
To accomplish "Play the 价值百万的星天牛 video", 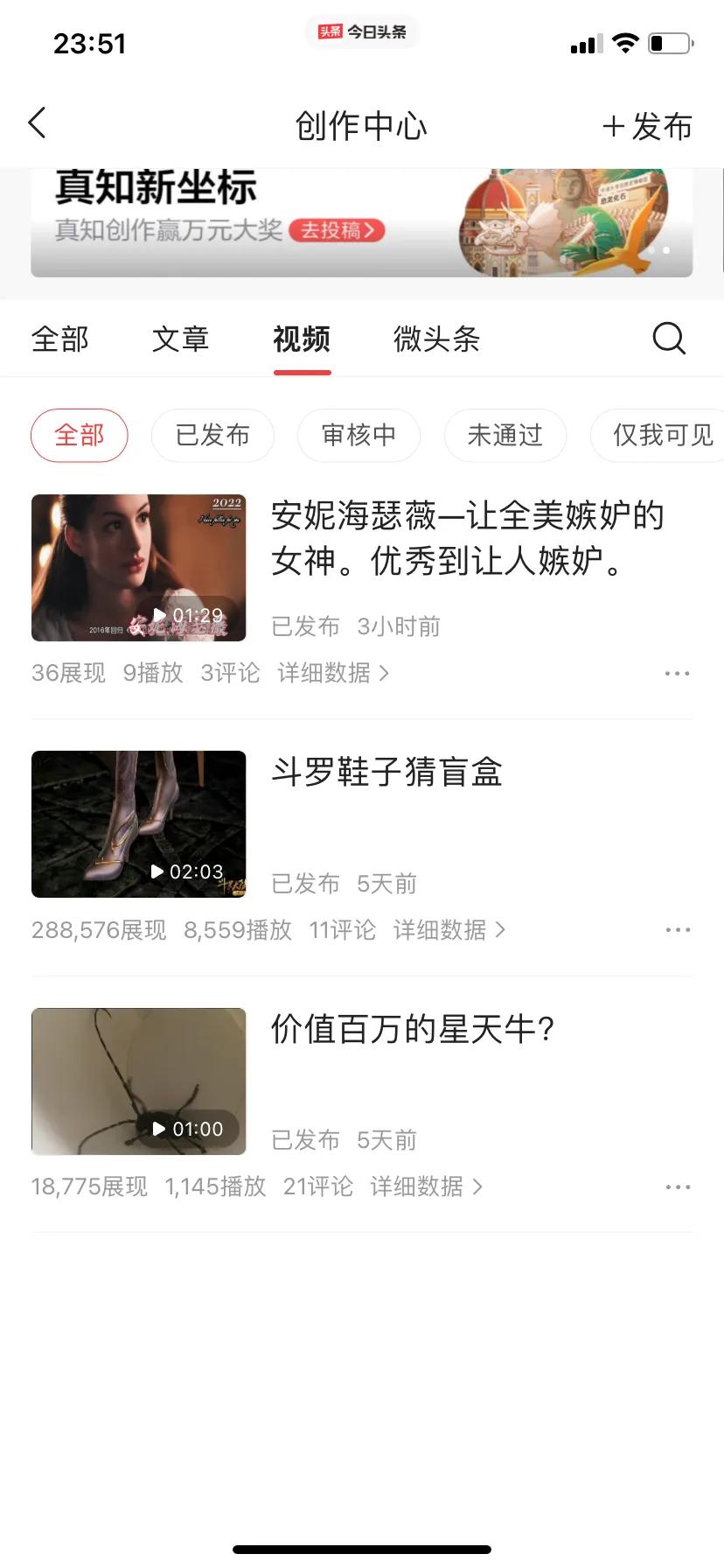I will tap(138, 1081).
